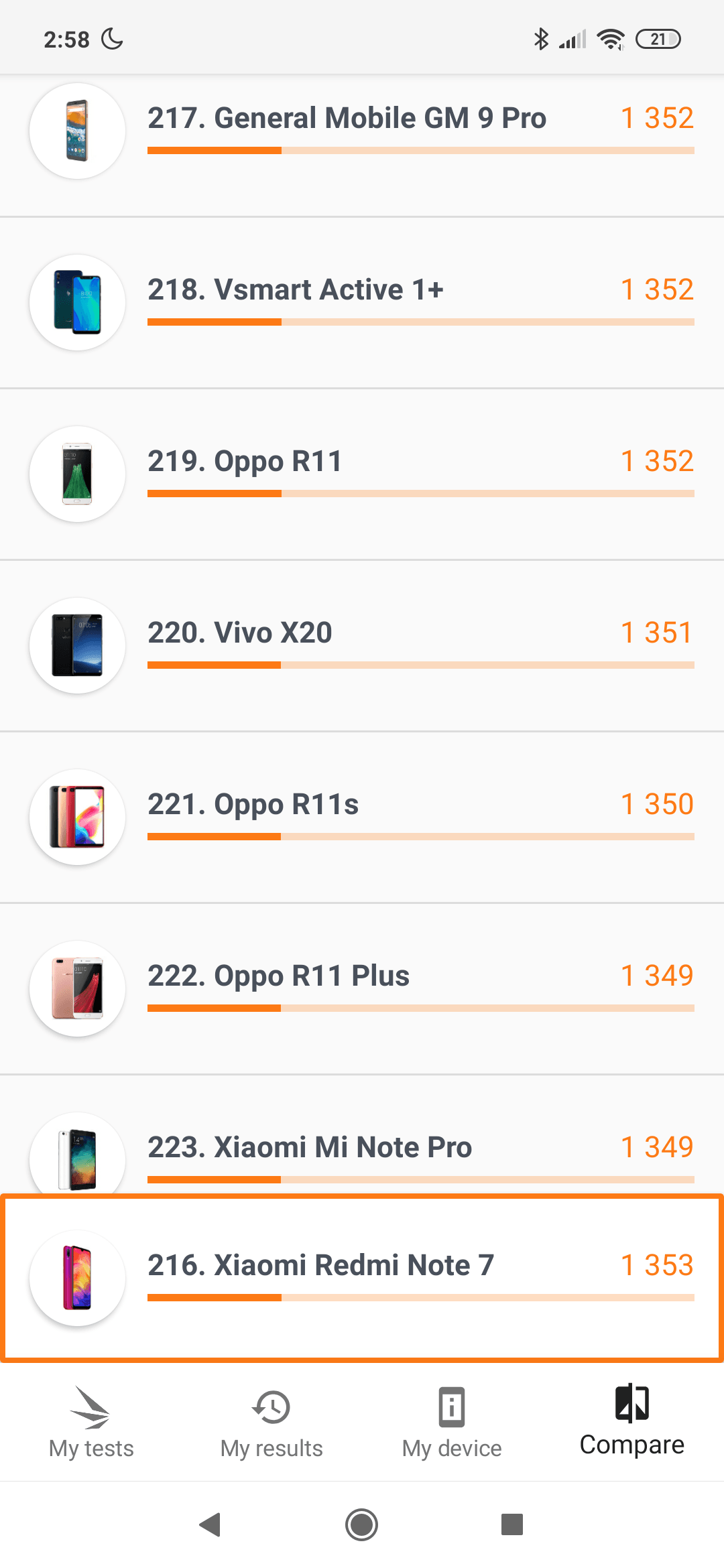This screenshot has width=724, height=1568.
Task: Tap the Oppo R11s row
Action: 362,817
